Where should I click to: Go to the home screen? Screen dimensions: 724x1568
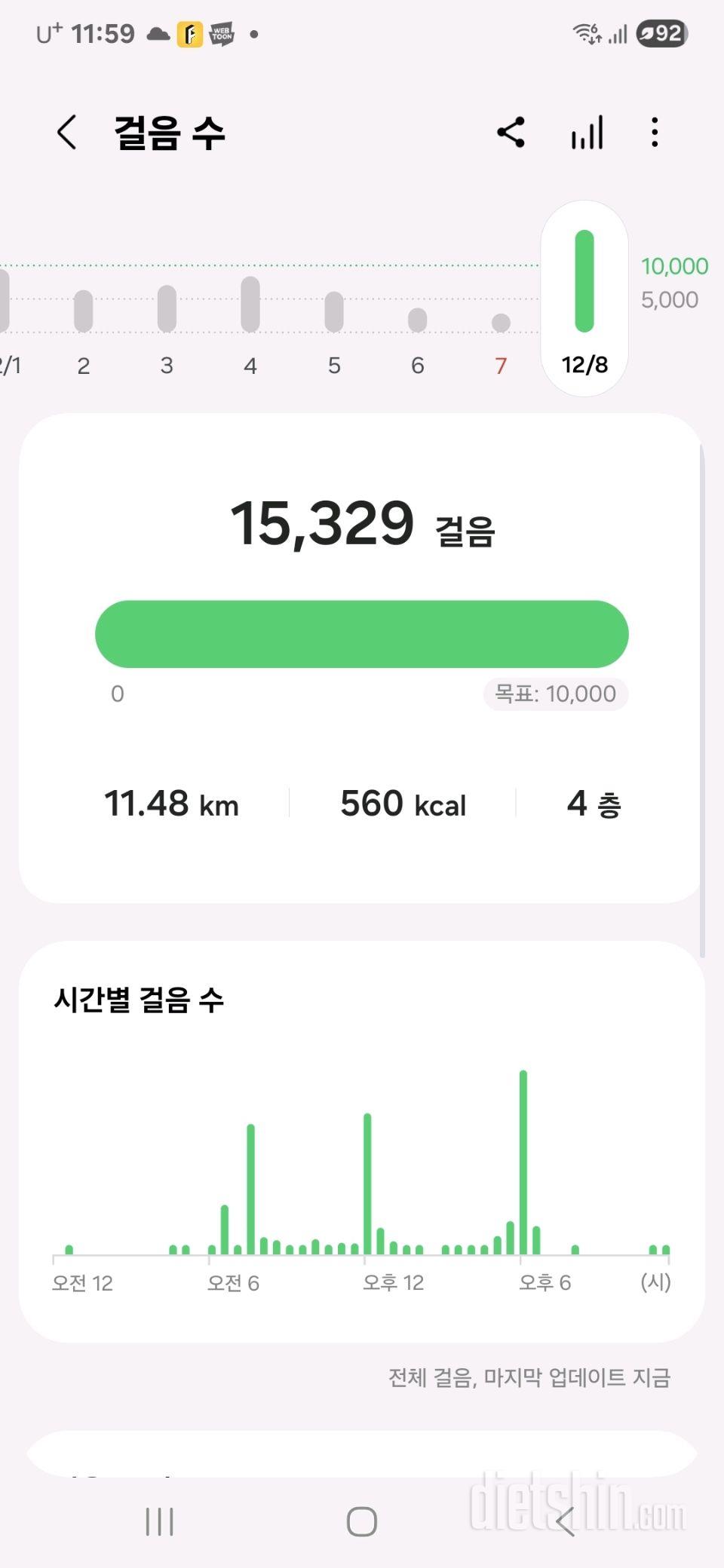click(362, 1521)
